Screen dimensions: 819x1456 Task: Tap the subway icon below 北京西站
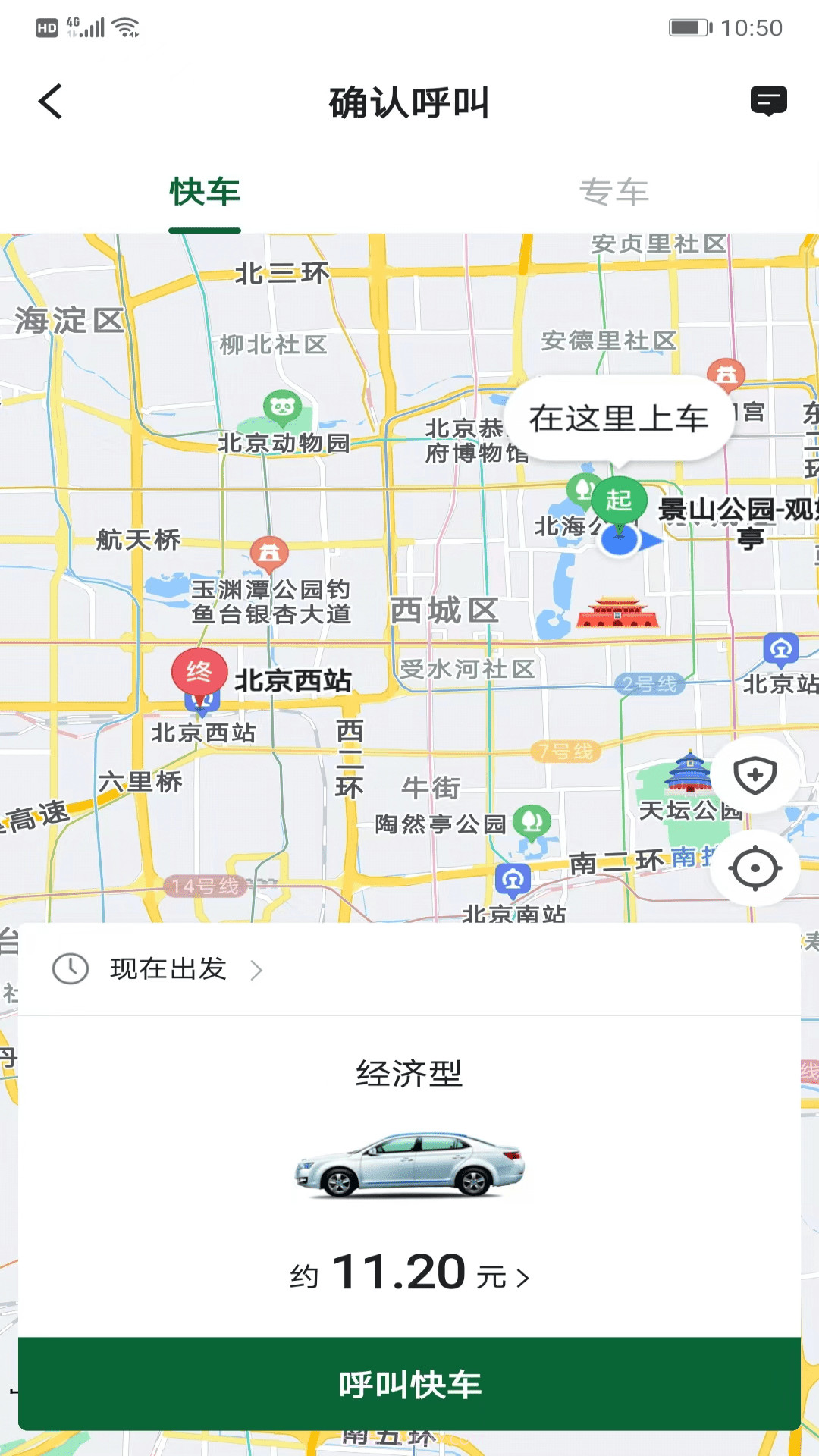pyautogui.click(x=201, y=703)
